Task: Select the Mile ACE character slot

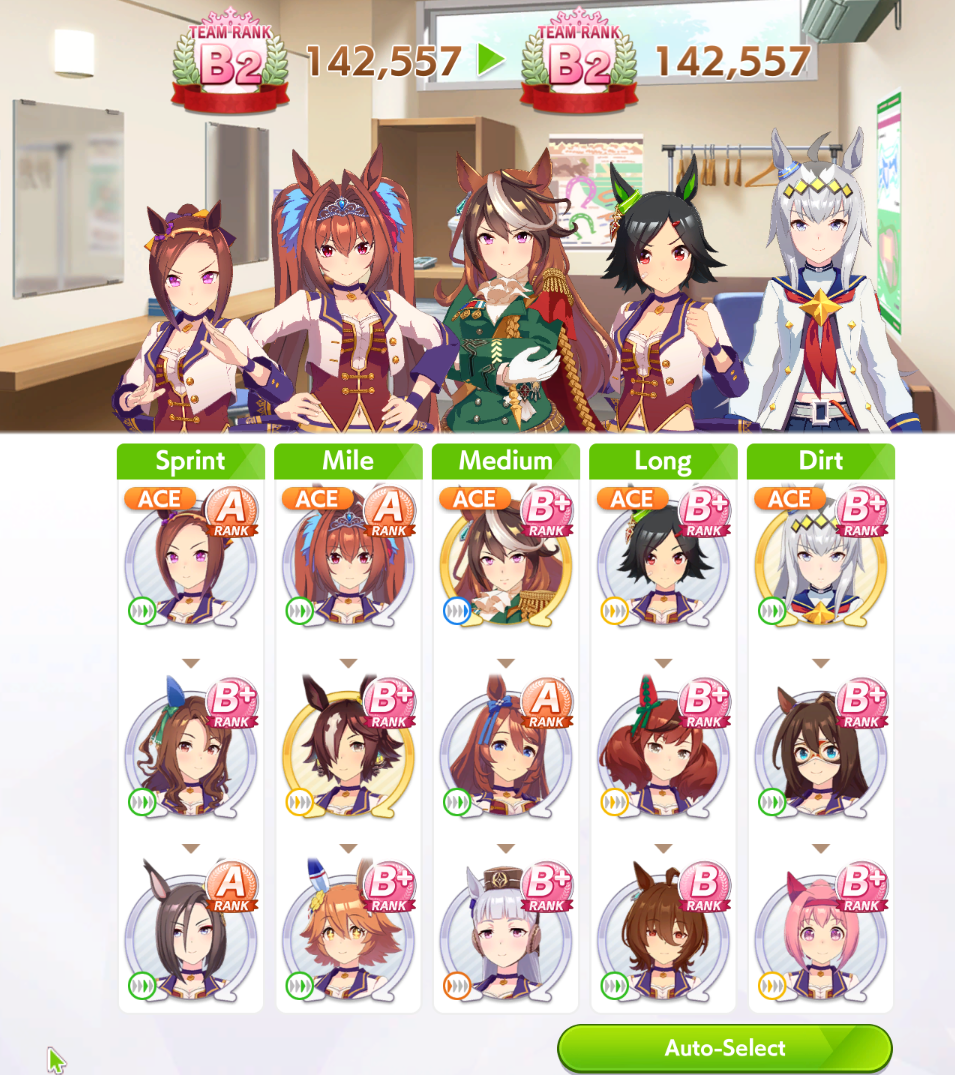Action: [x=348, y=557]
